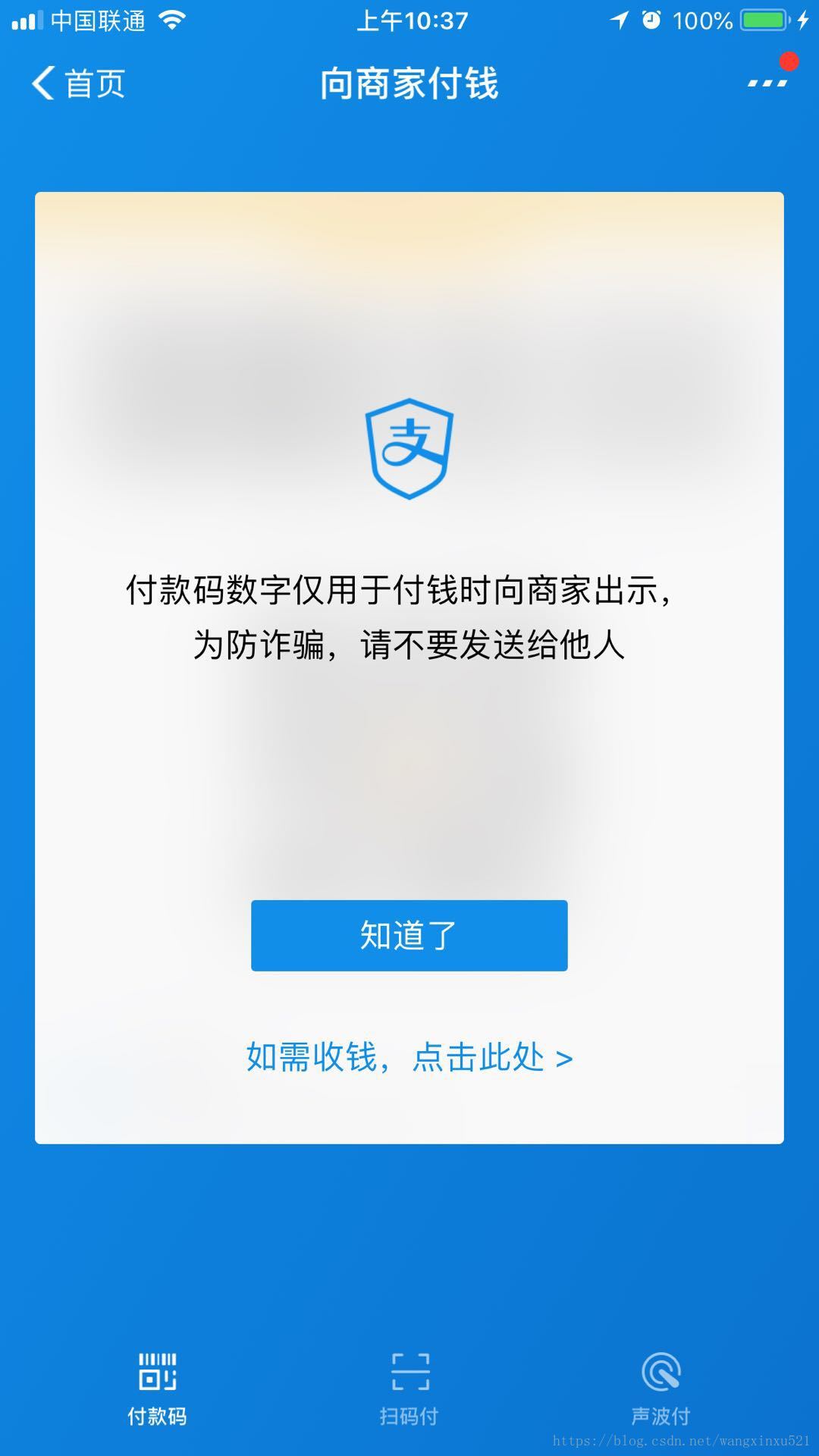
Task: Go back to 首页
Action: tap(77, 83)
